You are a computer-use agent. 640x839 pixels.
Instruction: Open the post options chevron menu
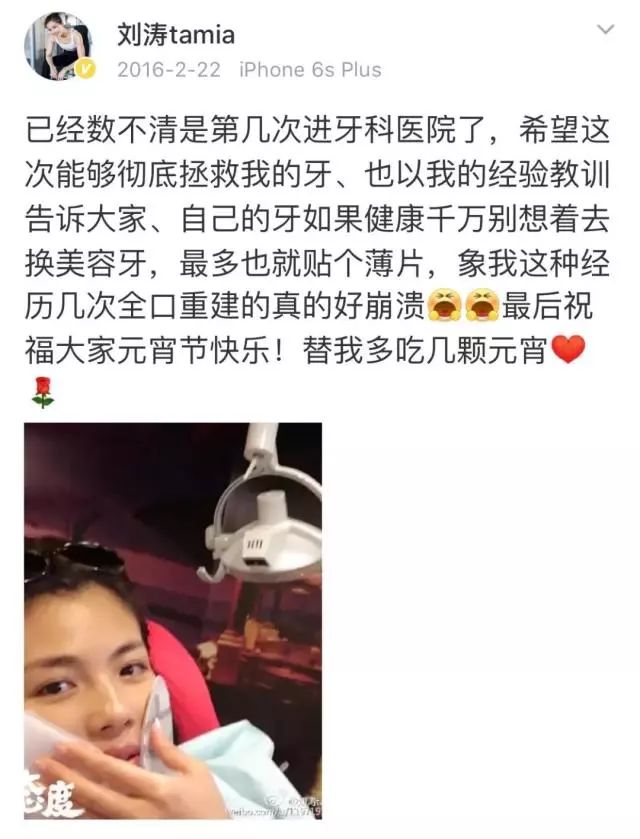605,31
